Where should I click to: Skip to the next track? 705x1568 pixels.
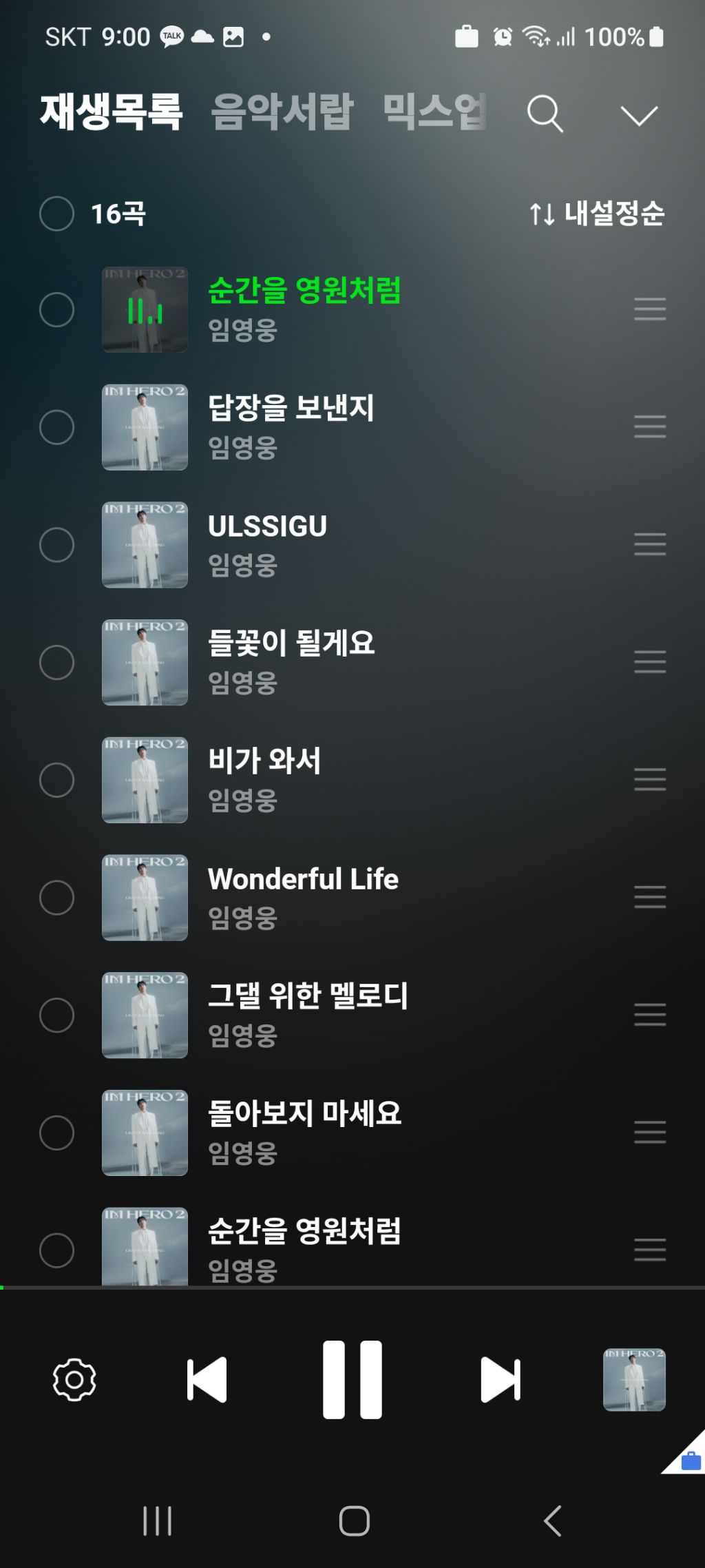coord(501,1380)
